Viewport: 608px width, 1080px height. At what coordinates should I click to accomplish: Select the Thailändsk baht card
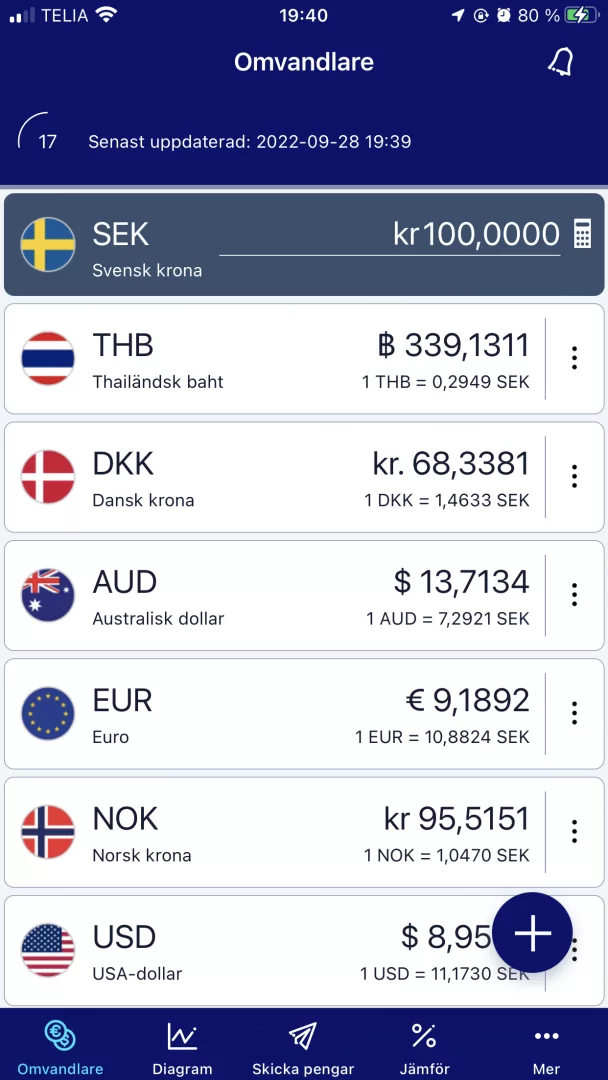click(x=270, y=359)
